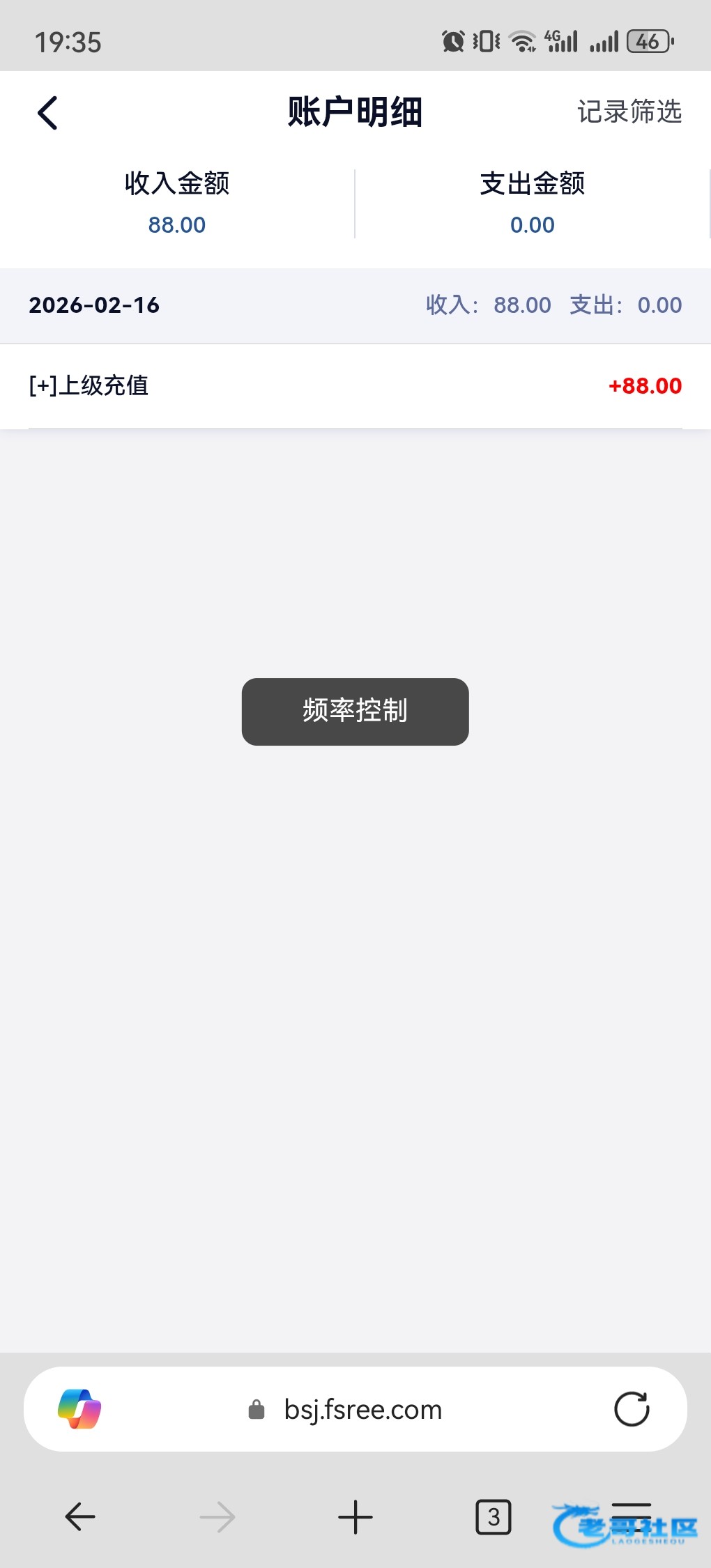Go back from the 账户明细 page

(x=47, y=113)
